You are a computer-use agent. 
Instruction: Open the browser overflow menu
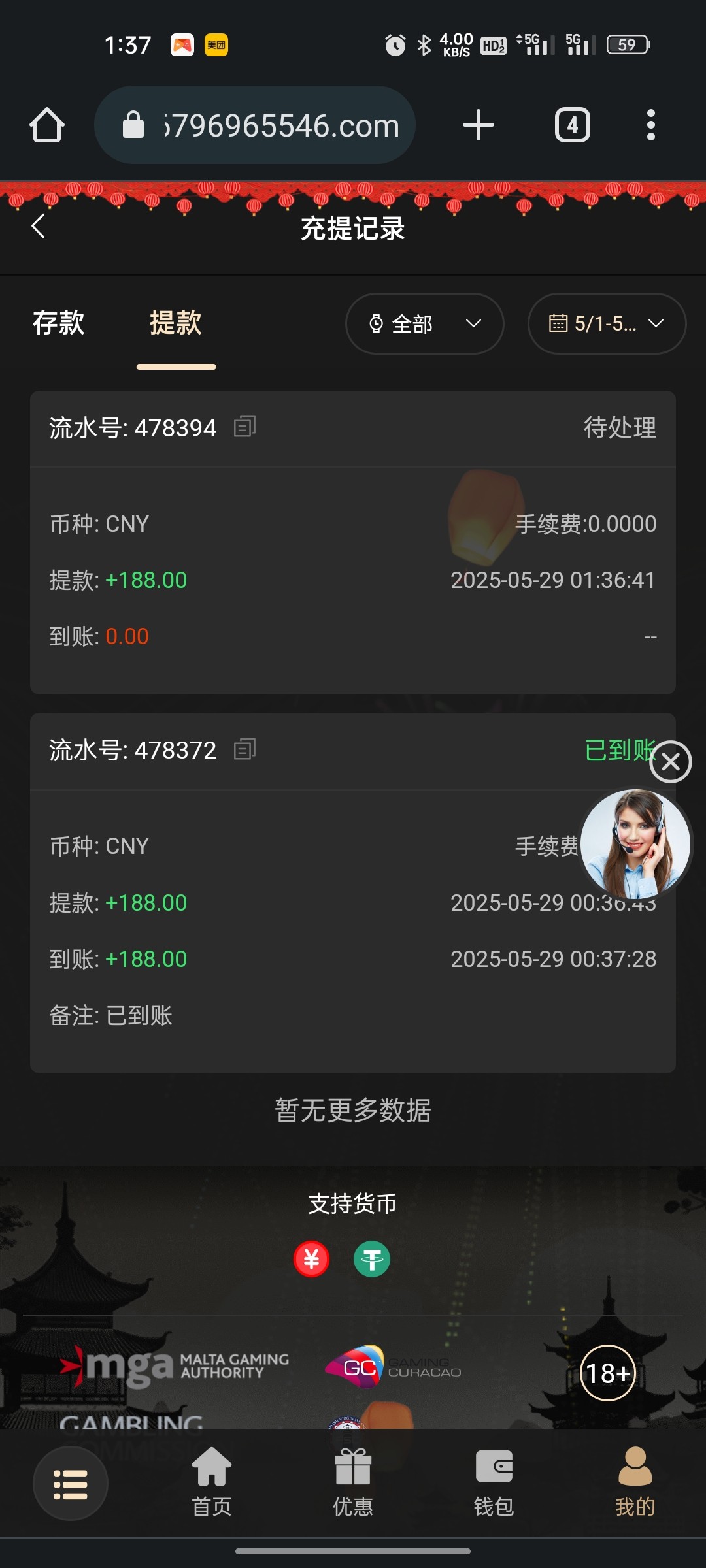(x=650, y=125)
